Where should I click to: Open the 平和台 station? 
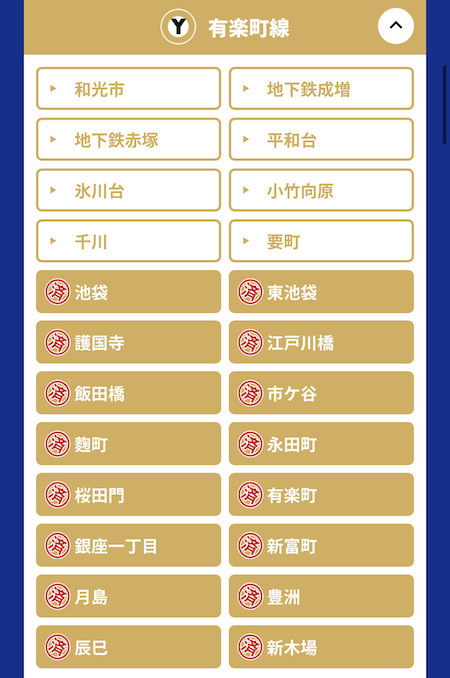[321, 139]
